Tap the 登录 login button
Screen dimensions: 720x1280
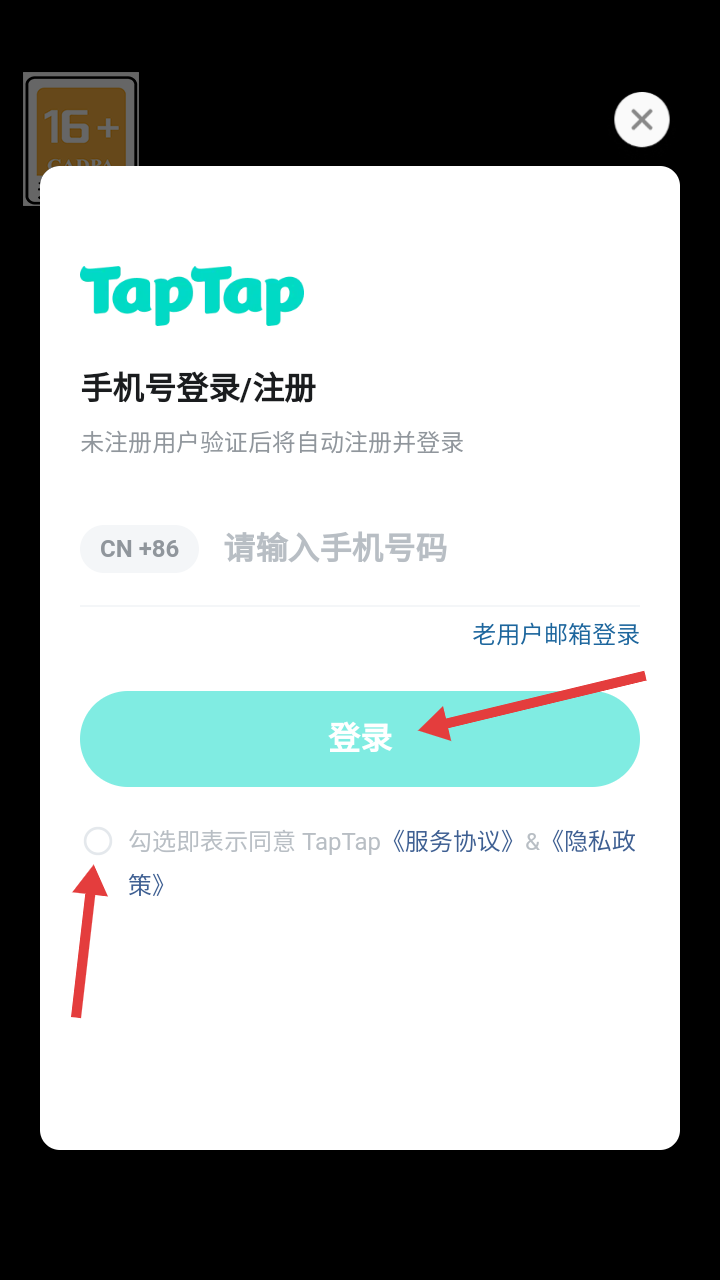[360, 739]
